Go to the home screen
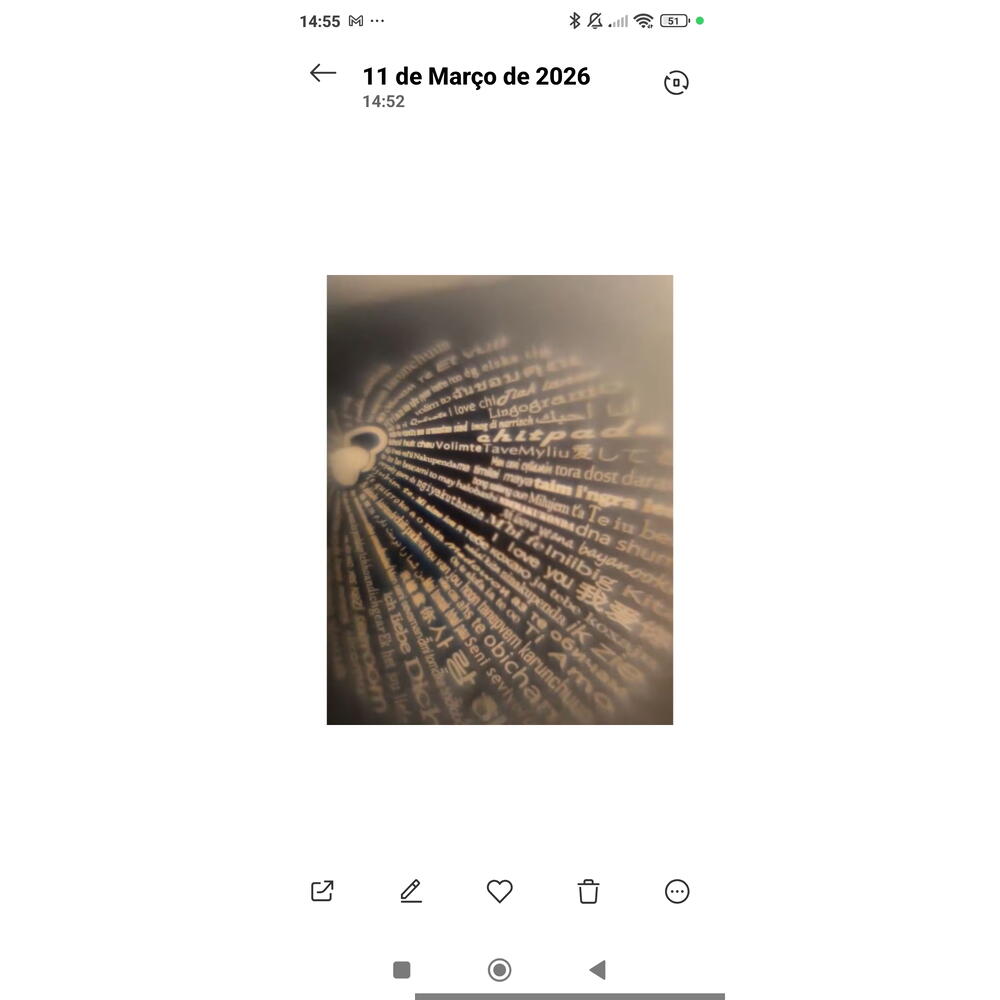 click(499, 970)
